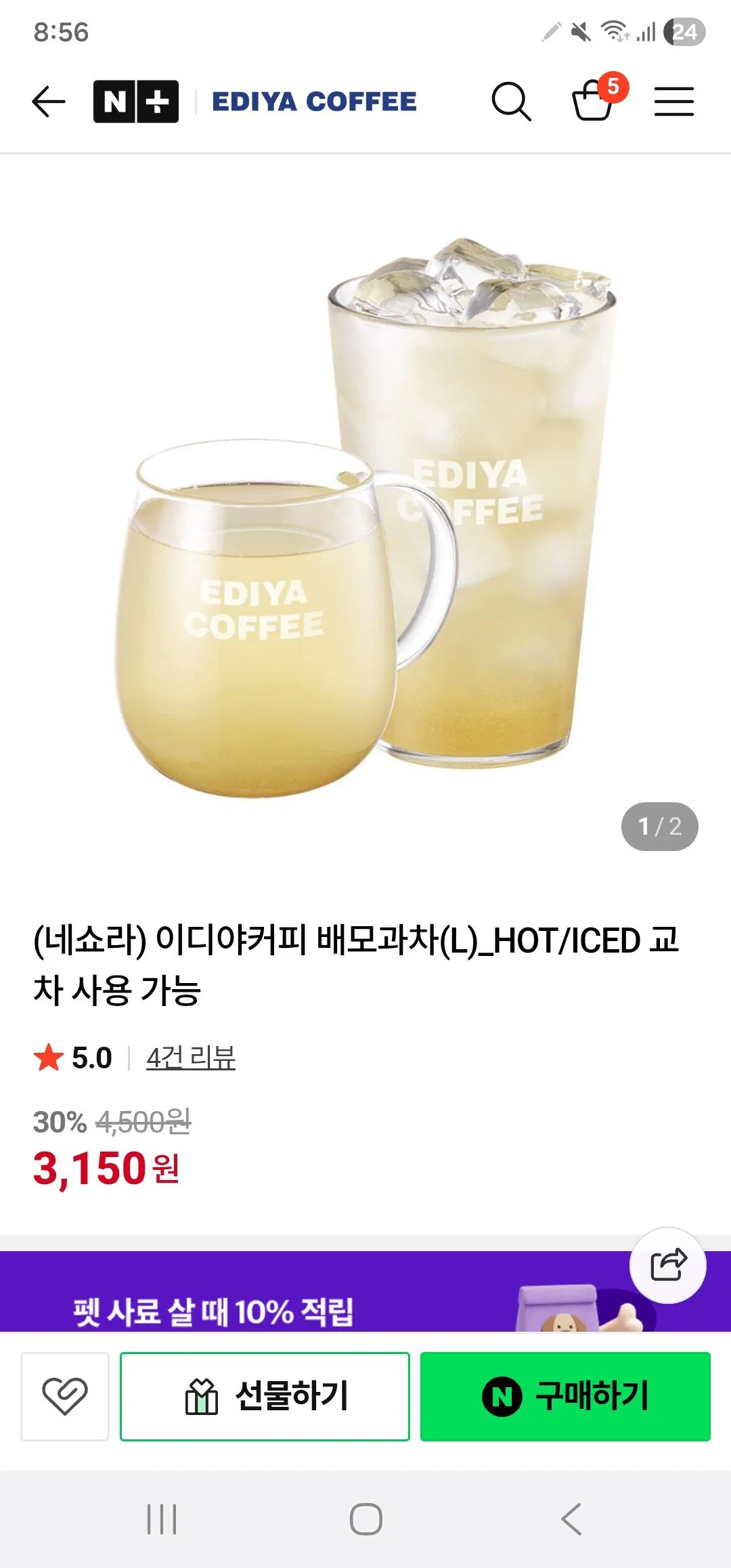
Task: Tap the pet food 10% promotion banner
Action: [271, 1307]
